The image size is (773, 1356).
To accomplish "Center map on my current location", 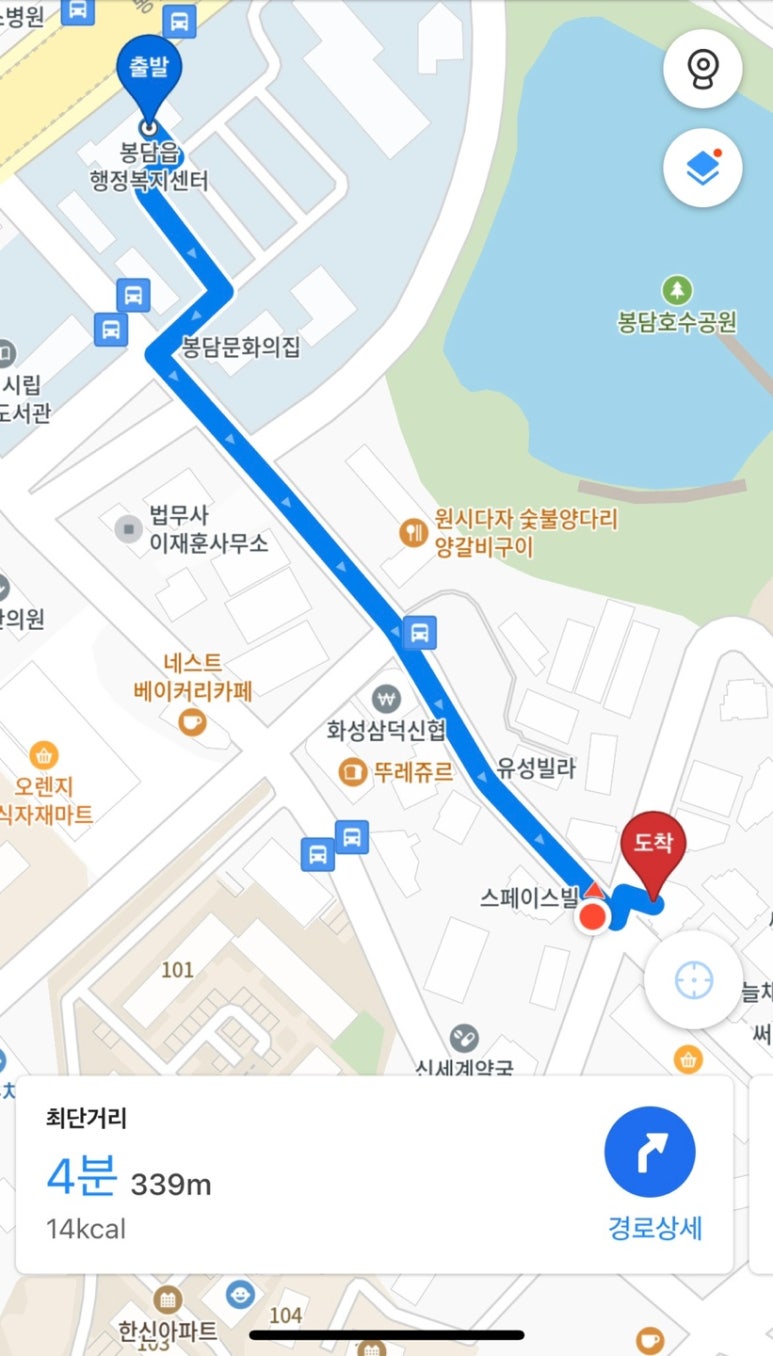I will (693, 981).
